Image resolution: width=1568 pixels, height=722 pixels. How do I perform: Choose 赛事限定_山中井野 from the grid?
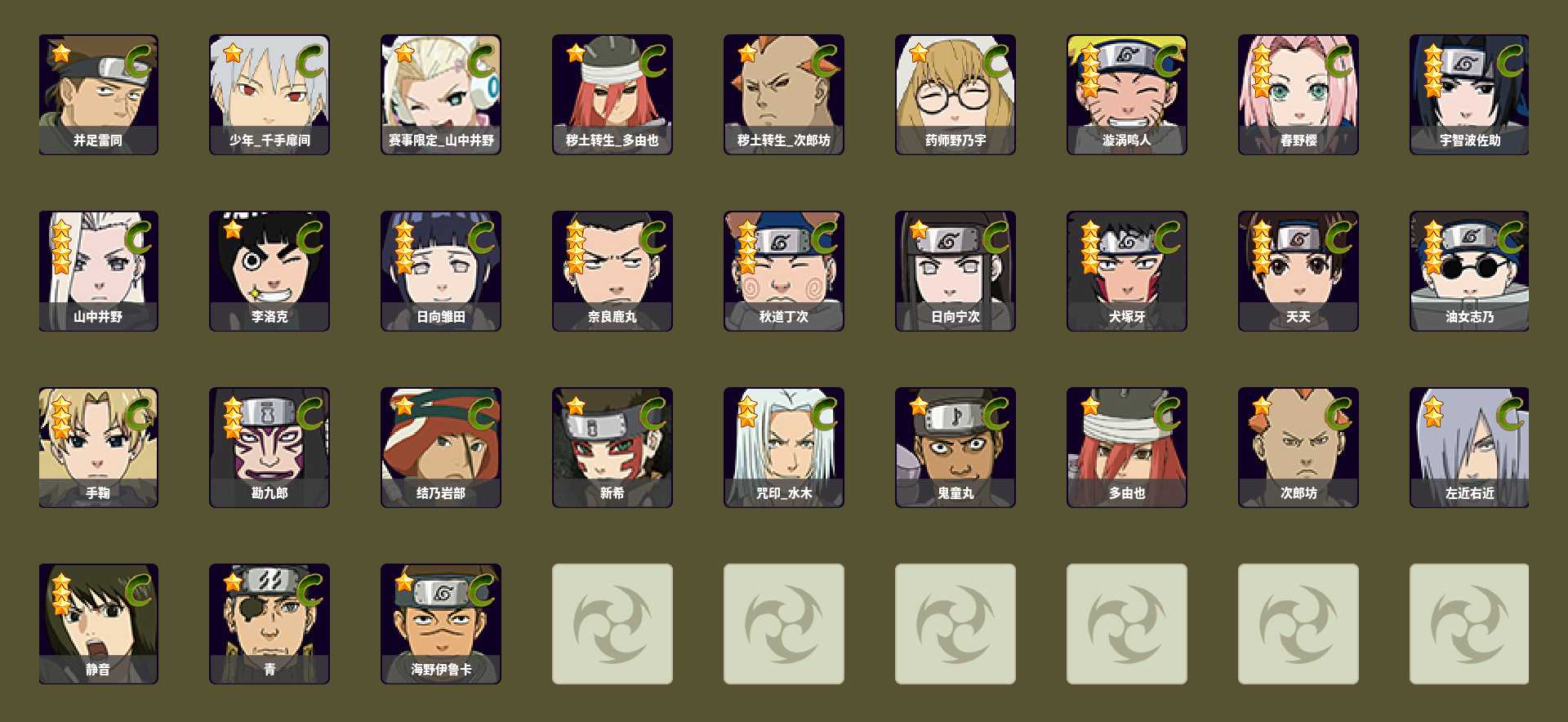coord(441,94)
